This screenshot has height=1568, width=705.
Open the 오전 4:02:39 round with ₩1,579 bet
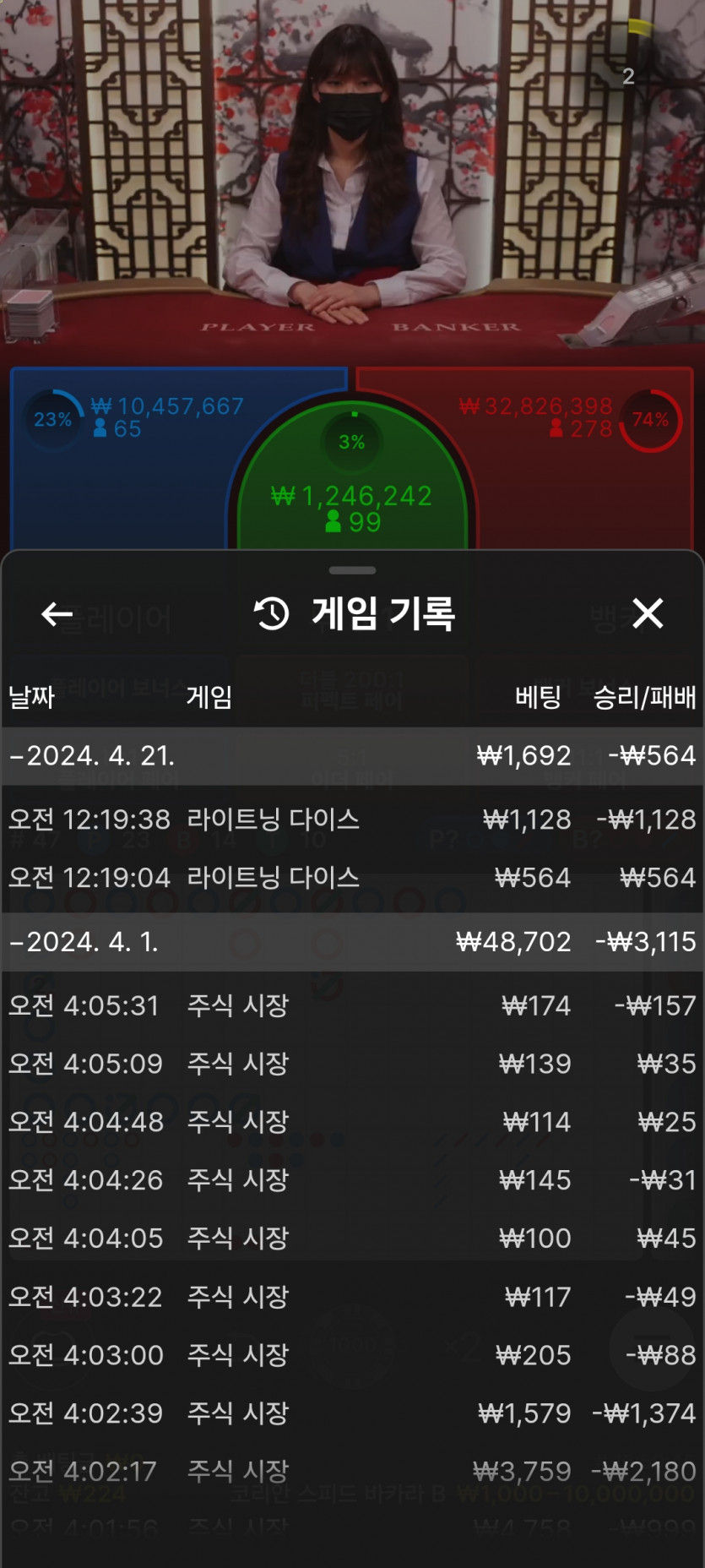[x=352, y=1413]
